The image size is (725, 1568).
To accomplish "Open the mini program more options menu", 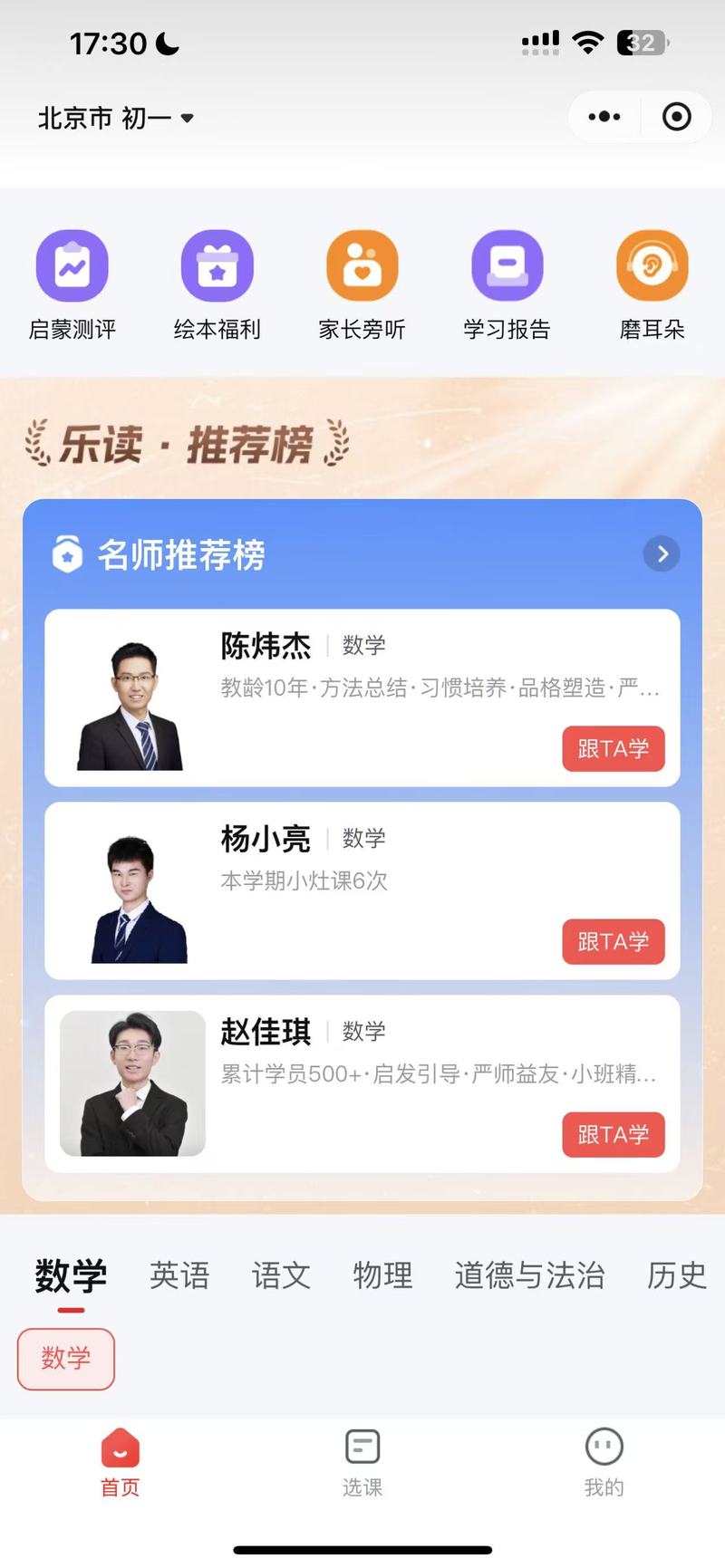I will (604, 117).
